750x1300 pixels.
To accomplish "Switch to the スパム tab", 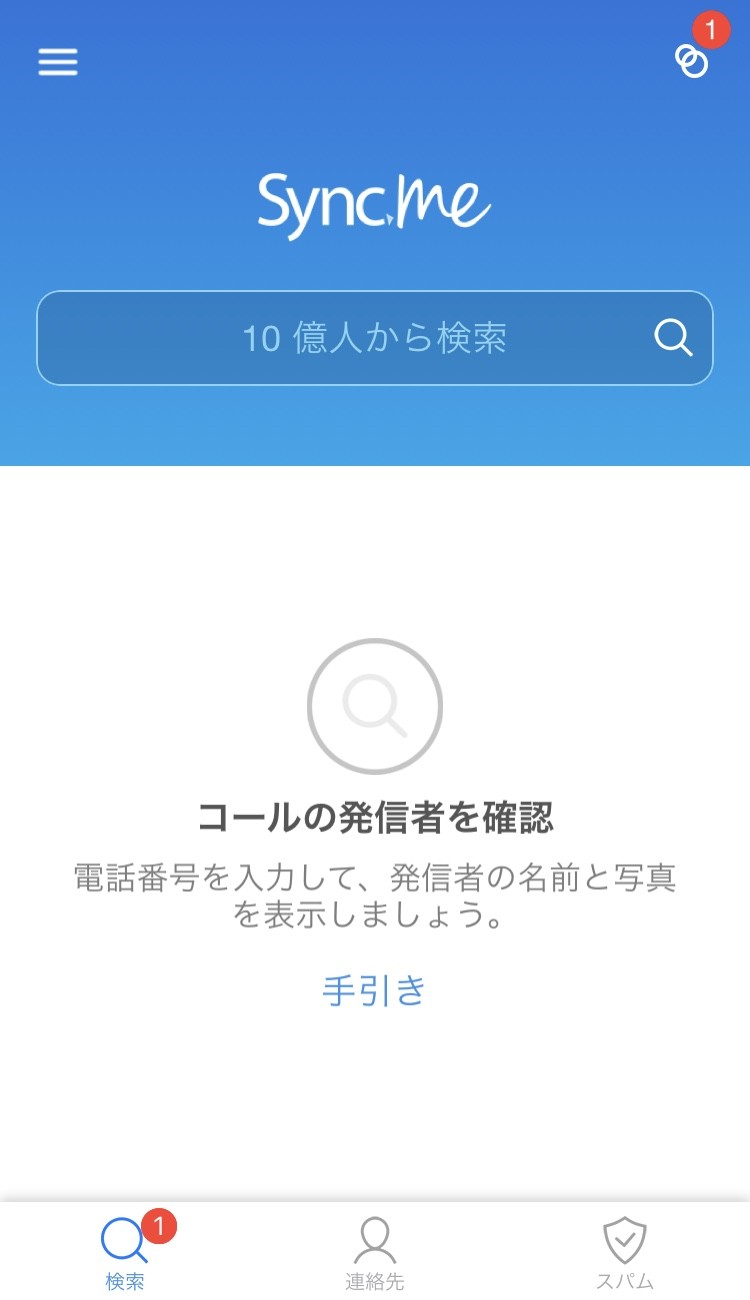I will click(x=625, y=1253).
